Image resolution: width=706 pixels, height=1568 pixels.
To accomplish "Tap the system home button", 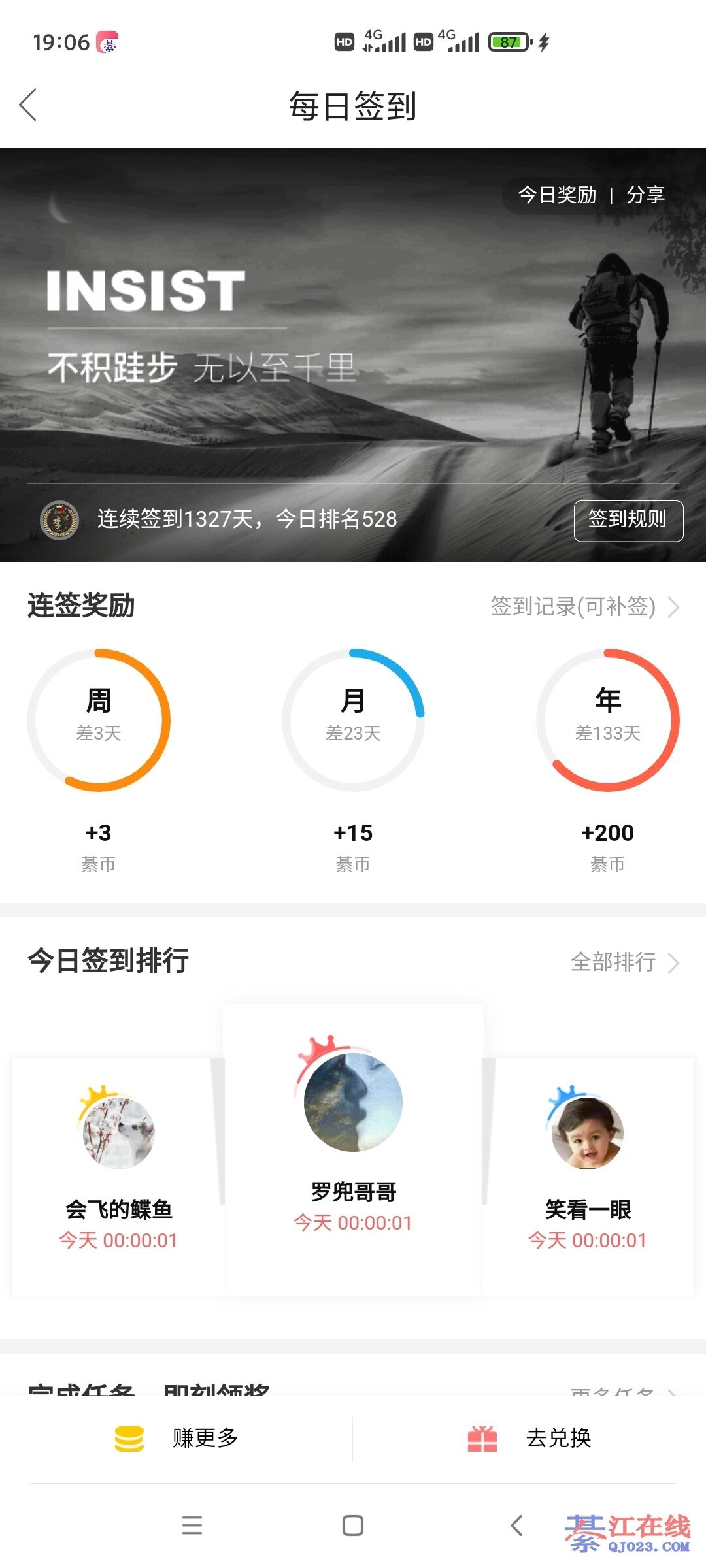I will point(353,1526).
